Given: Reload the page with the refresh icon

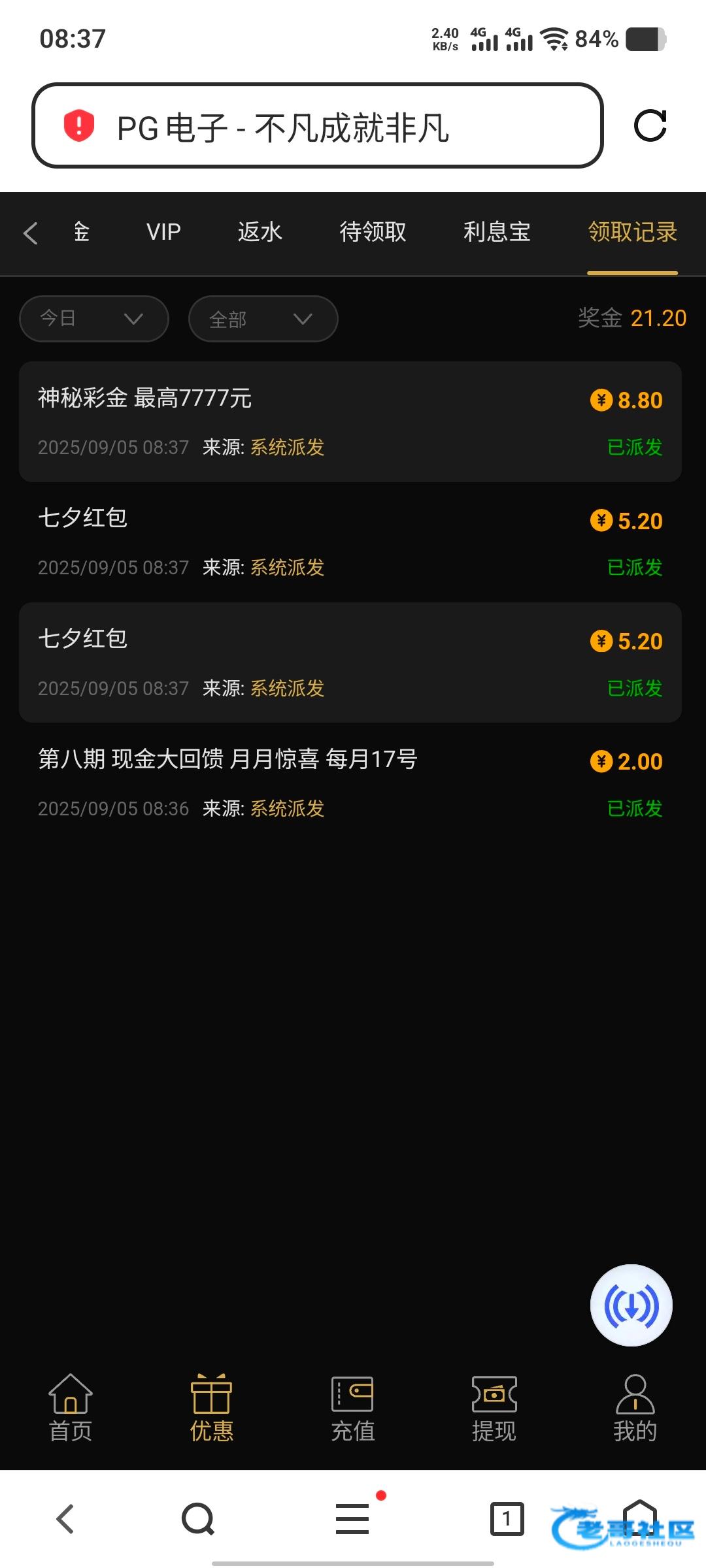Looking at the screenshot, I should [650, 125].
